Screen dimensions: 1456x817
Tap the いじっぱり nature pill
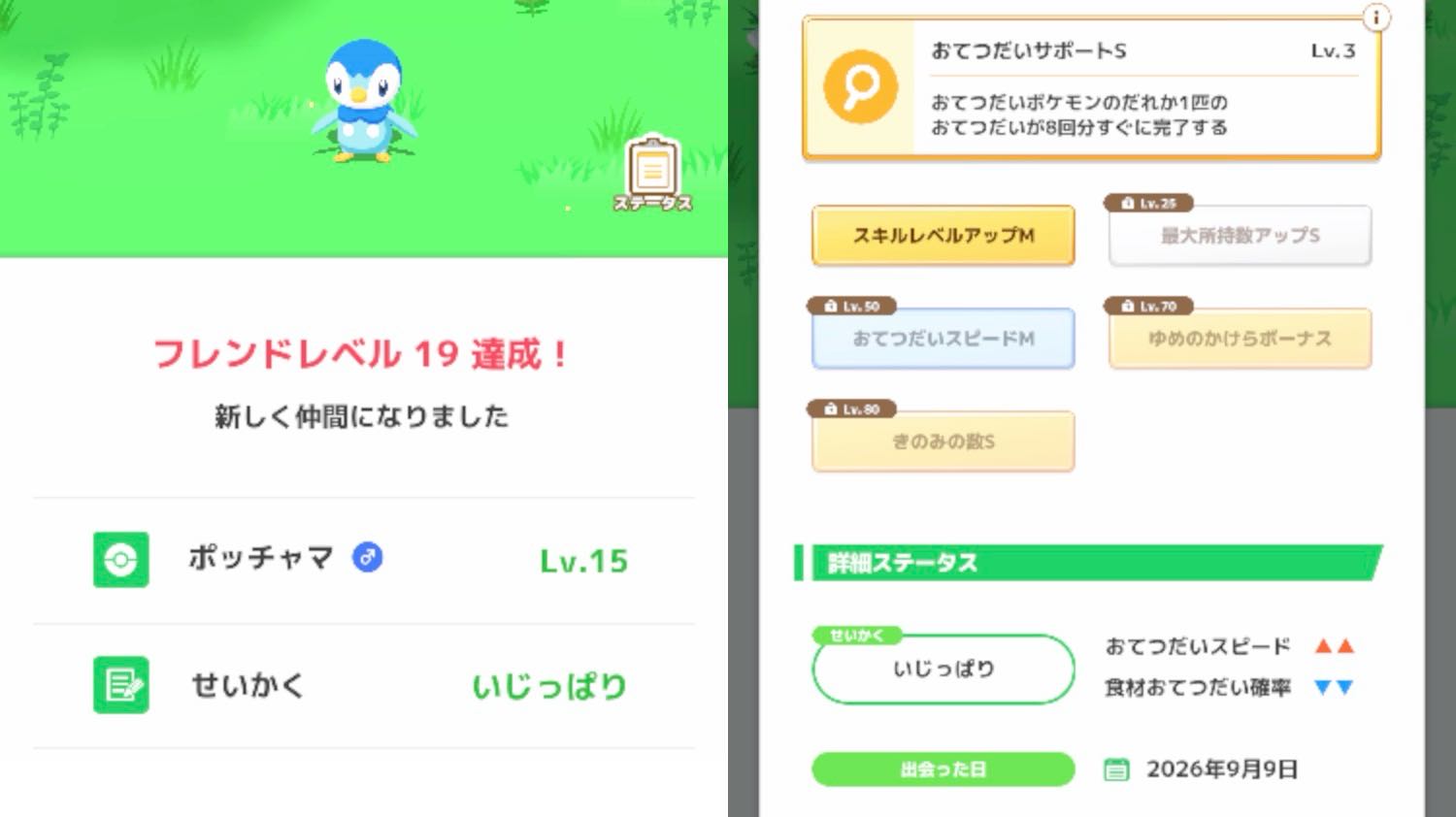[x=943, y=669]
